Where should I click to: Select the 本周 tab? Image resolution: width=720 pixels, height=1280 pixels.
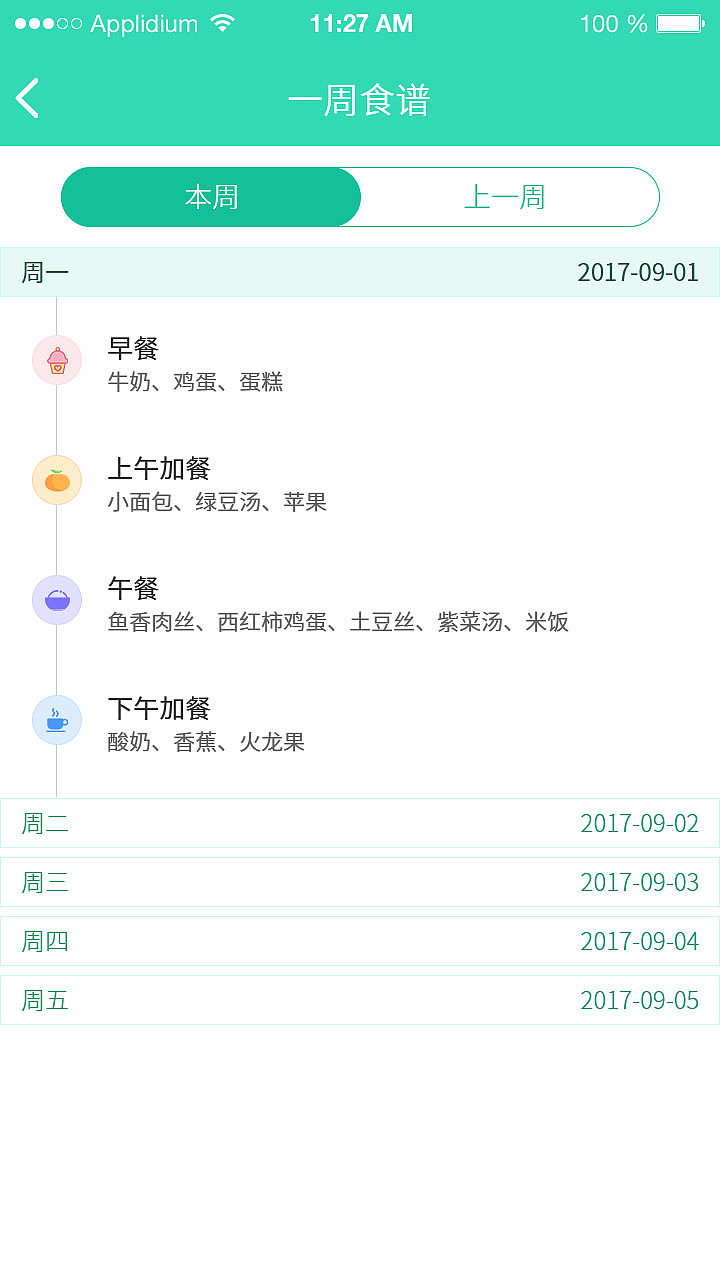pos(211,197)
